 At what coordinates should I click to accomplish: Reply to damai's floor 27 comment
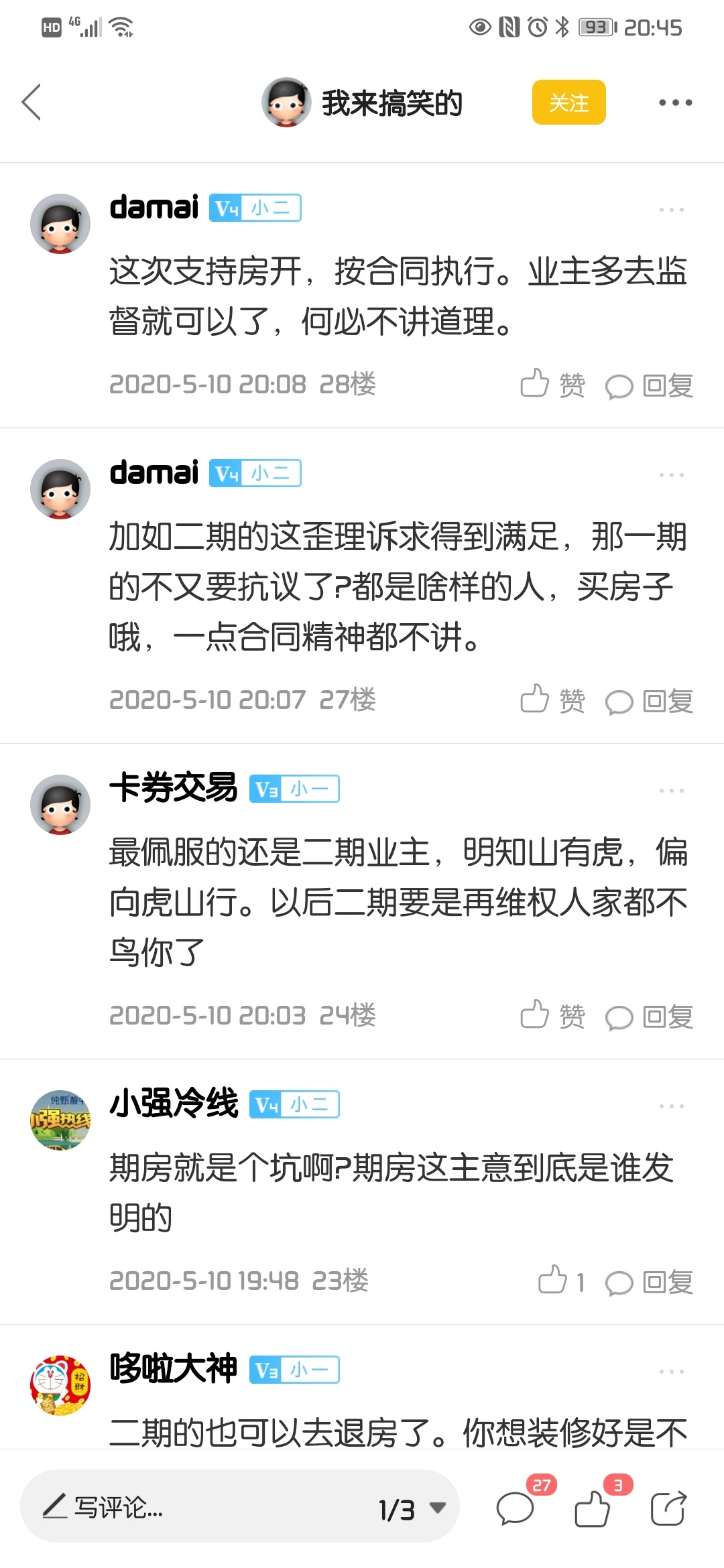[x=649, y=702]
